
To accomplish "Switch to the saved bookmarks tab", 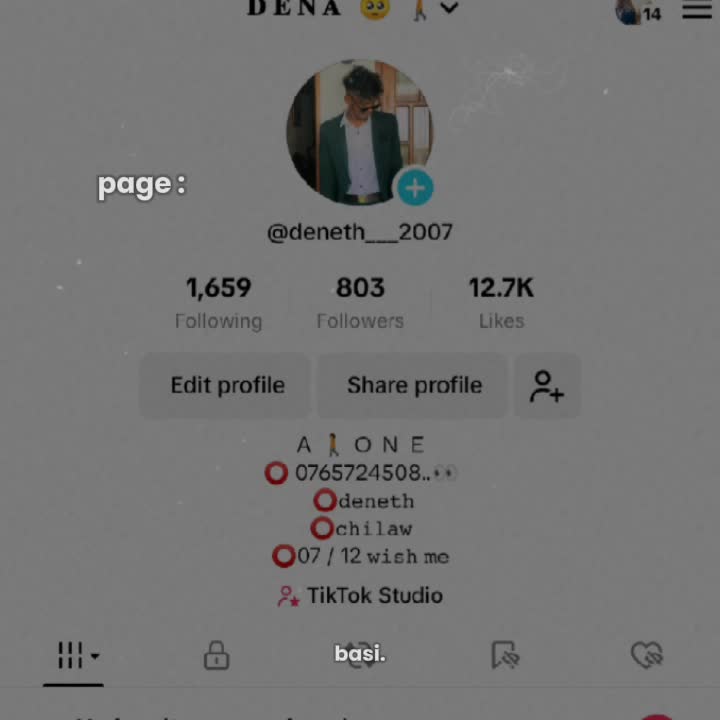I will pyautogui.click(x=505, y=656).
